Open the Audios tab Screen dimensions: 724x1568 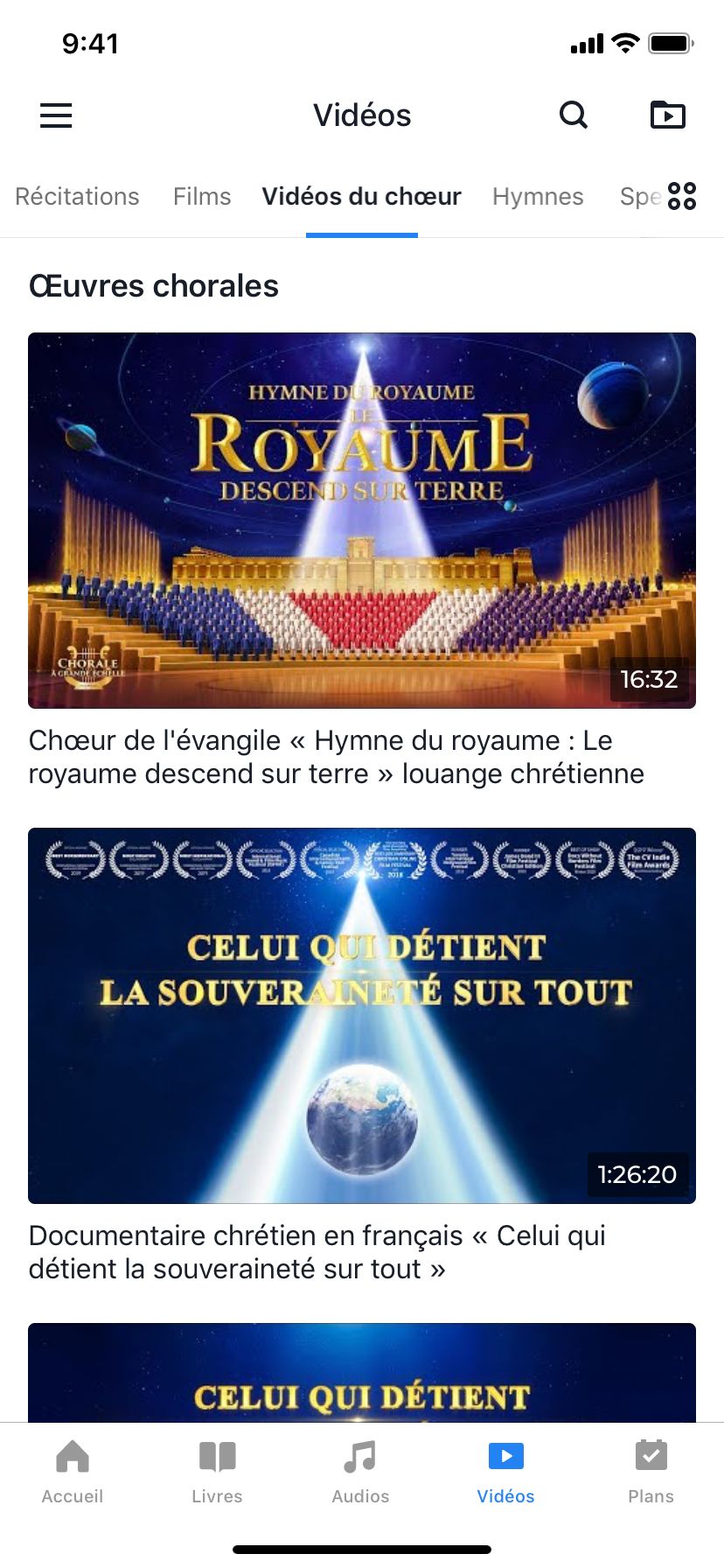pyautogui.click(x=360, y=1472)
